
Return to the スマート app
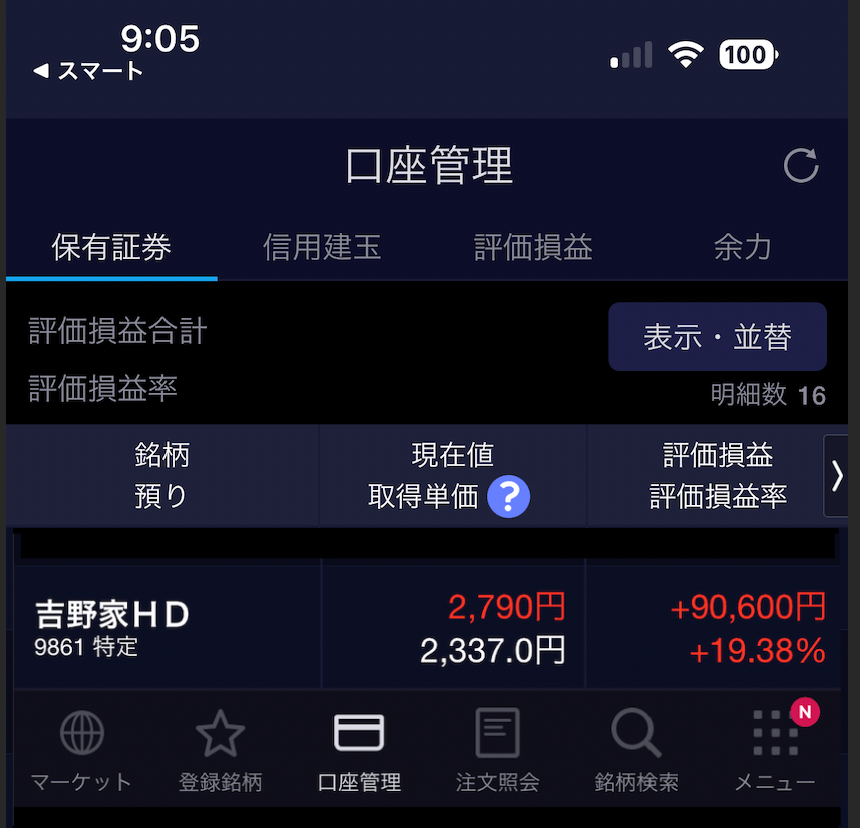tap(88, 71)
